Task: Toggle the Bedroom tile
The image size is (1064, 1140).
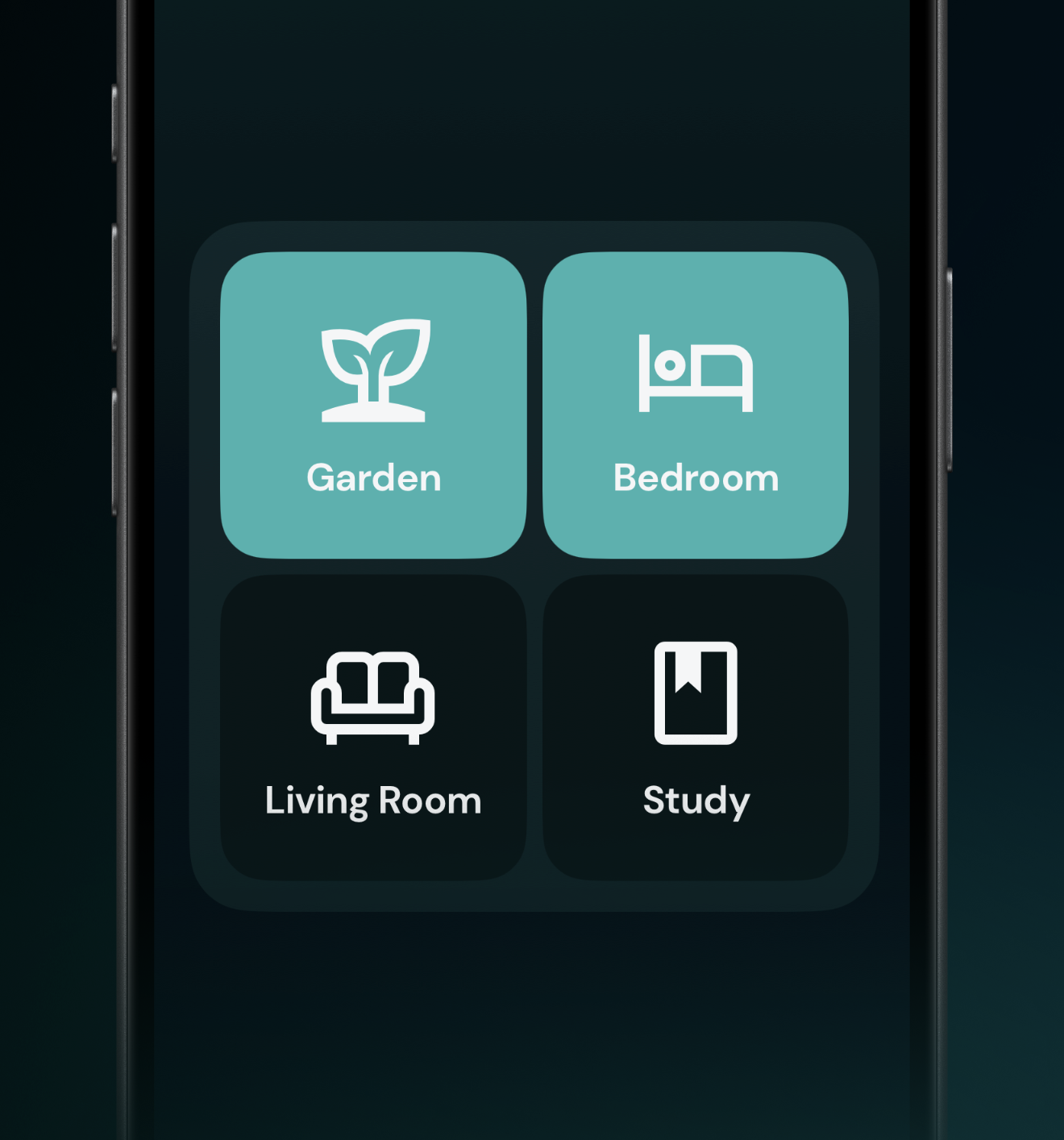Action: pyautogui.click(x=695, y=405)
